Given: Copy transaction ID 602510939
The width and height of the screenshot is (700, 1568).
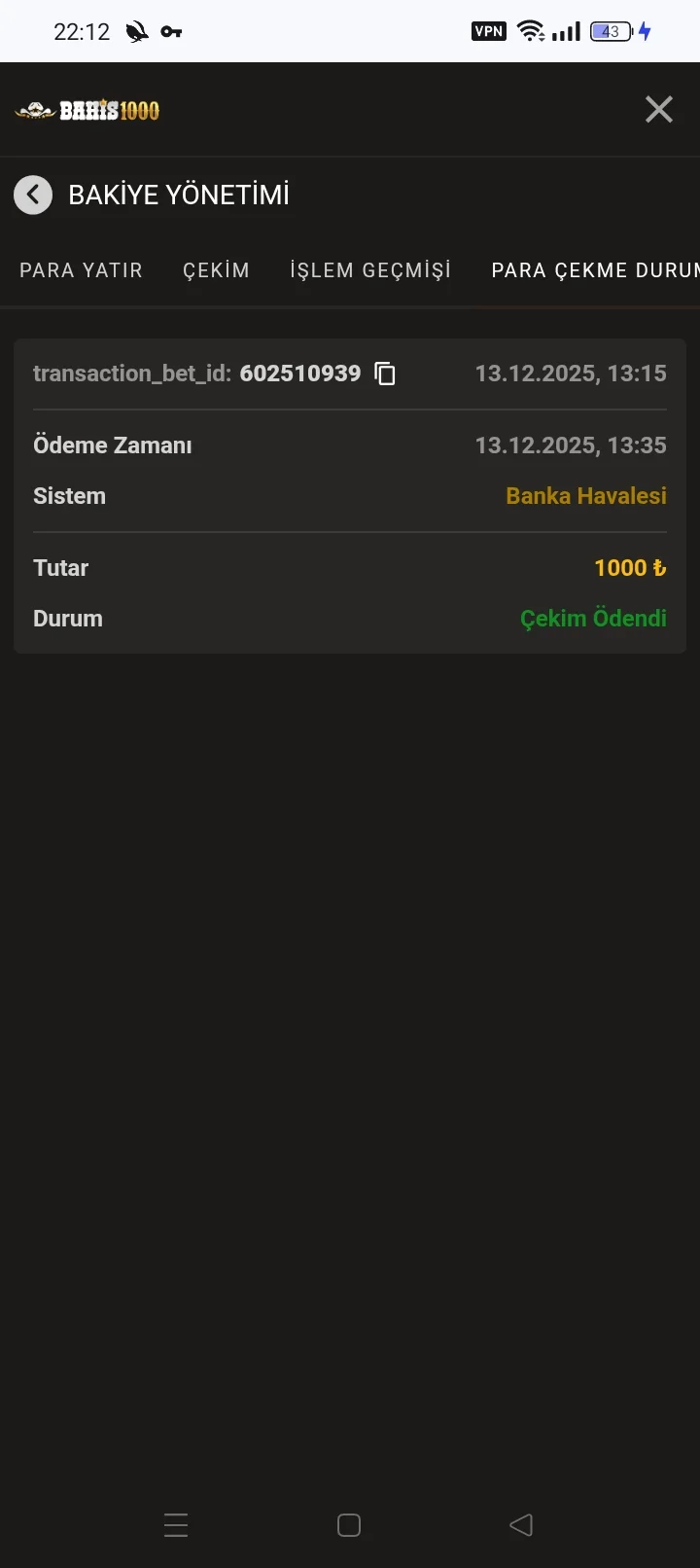Looking at the screenshot, I should pos(385,374).
